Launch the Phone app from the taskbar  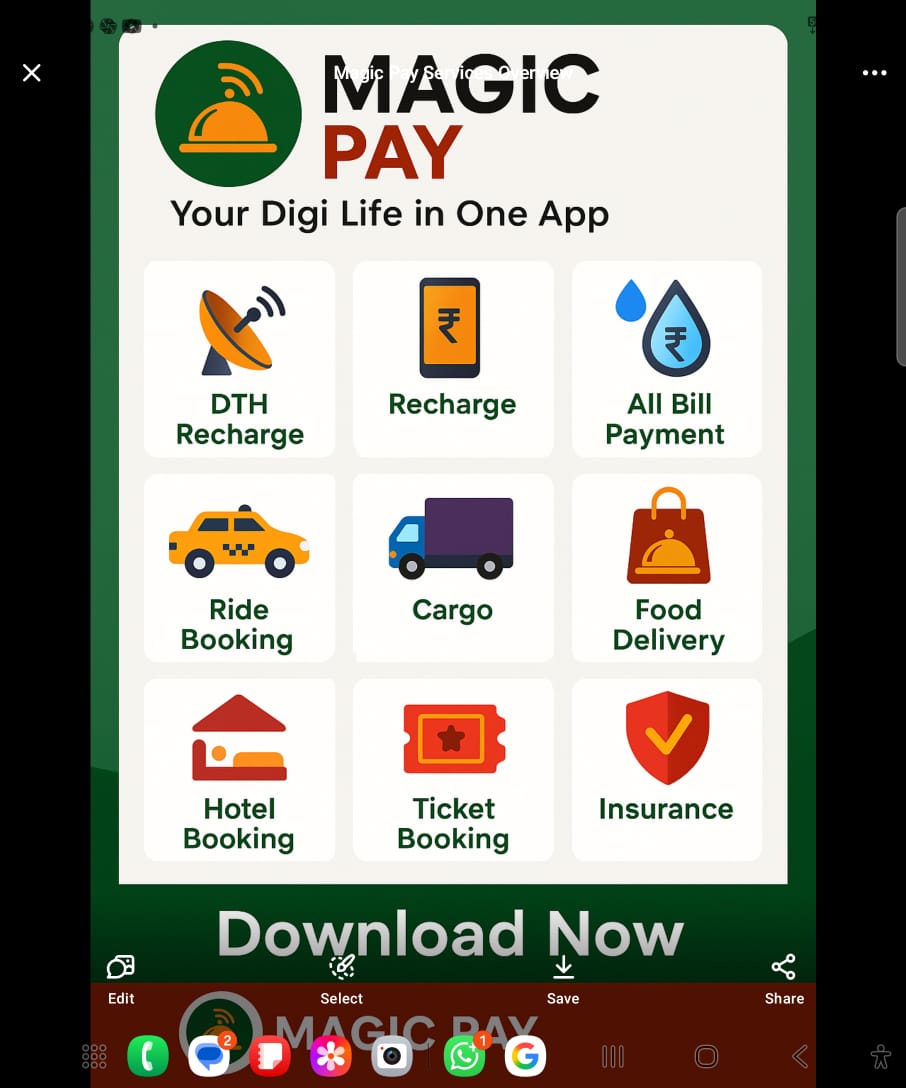pos(148,1056)
